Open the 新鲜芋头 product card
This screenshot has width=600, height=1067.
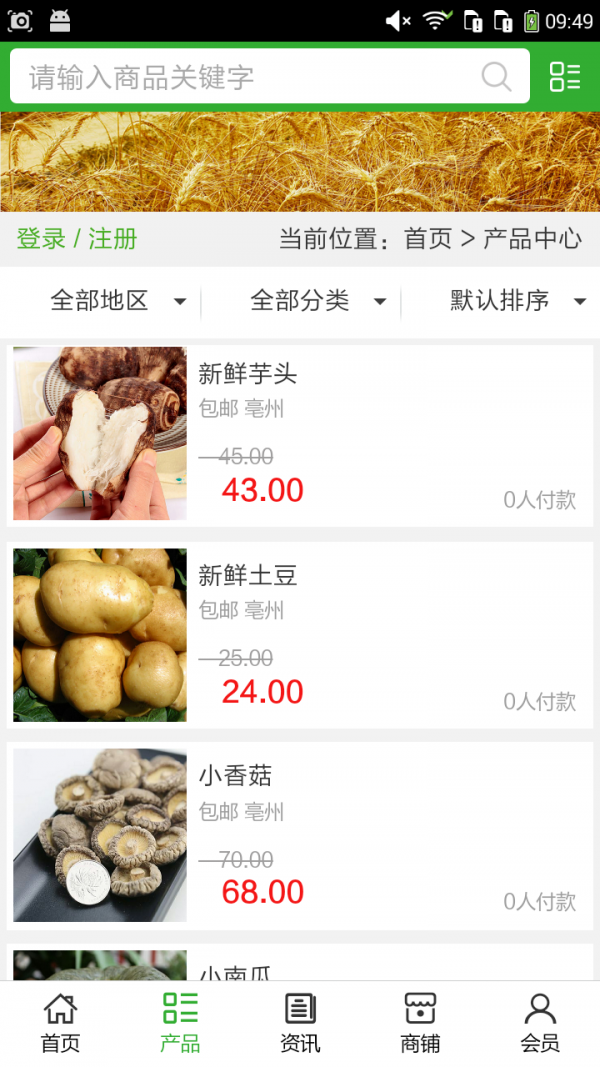[300, 434]
